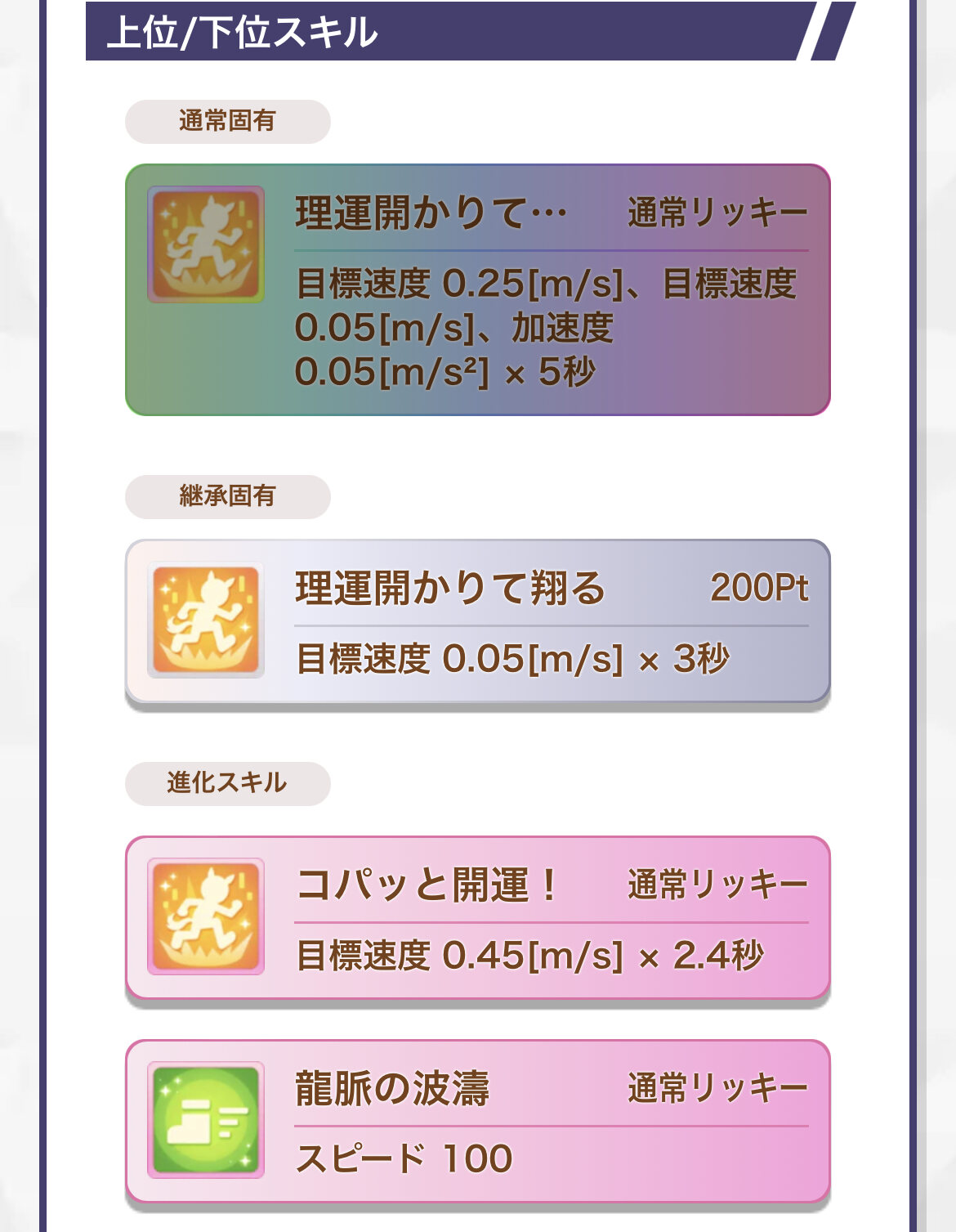Open the コパッと開運！ evolved skill card
Screen dimensions: 956x1232
tap(477, 917)
